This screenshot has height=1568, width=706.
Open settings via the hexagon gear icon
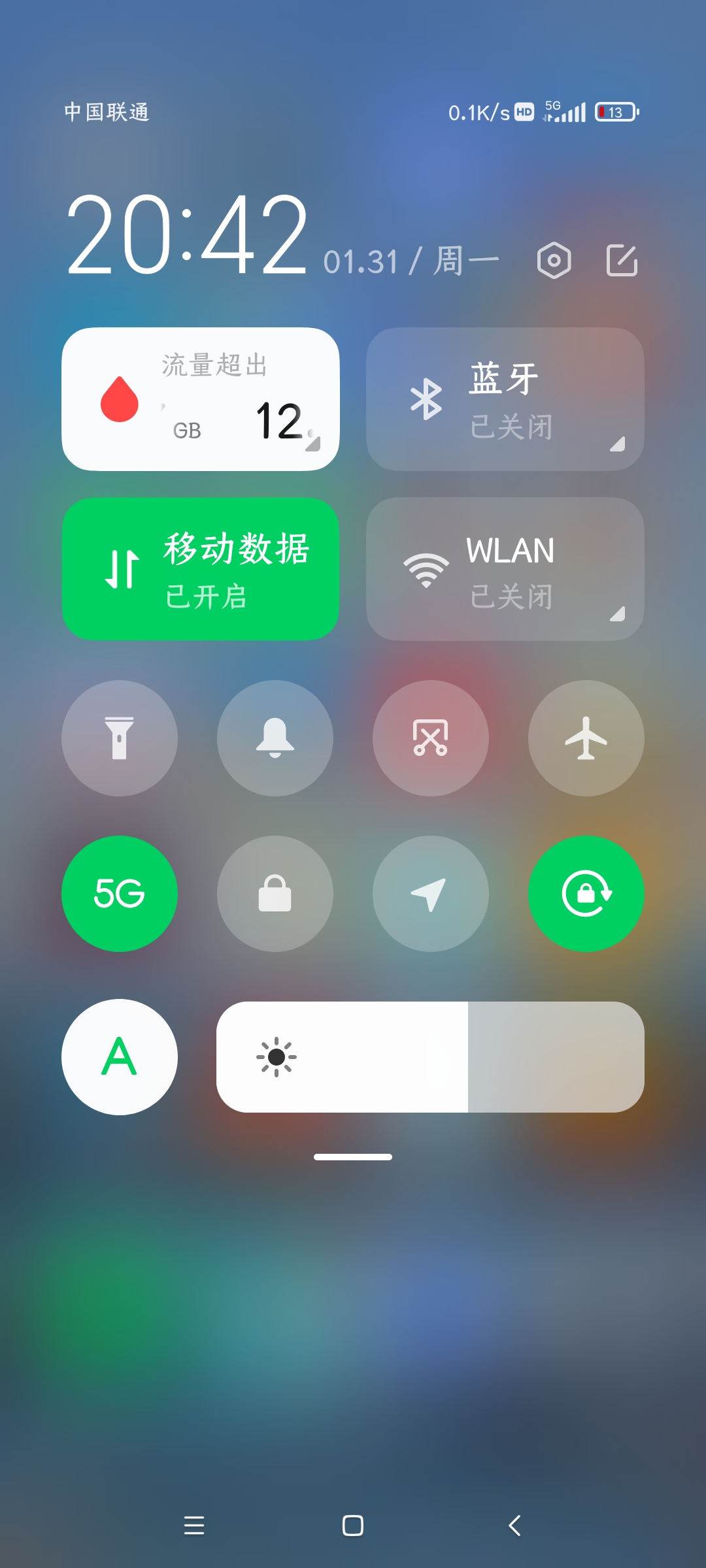(x=554, y=261)
